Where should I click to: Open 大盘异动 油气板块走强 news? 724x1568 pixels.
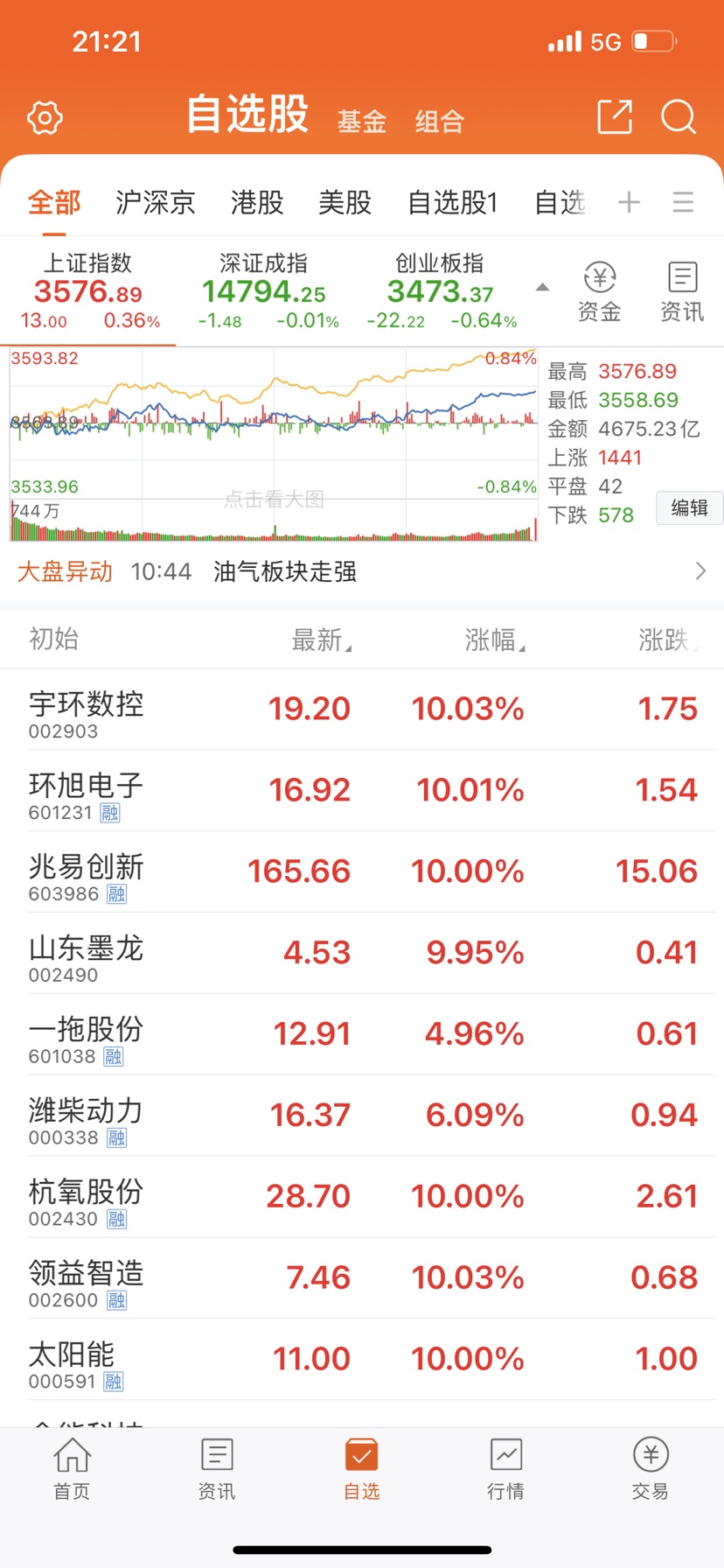click(x=362, y=571)
